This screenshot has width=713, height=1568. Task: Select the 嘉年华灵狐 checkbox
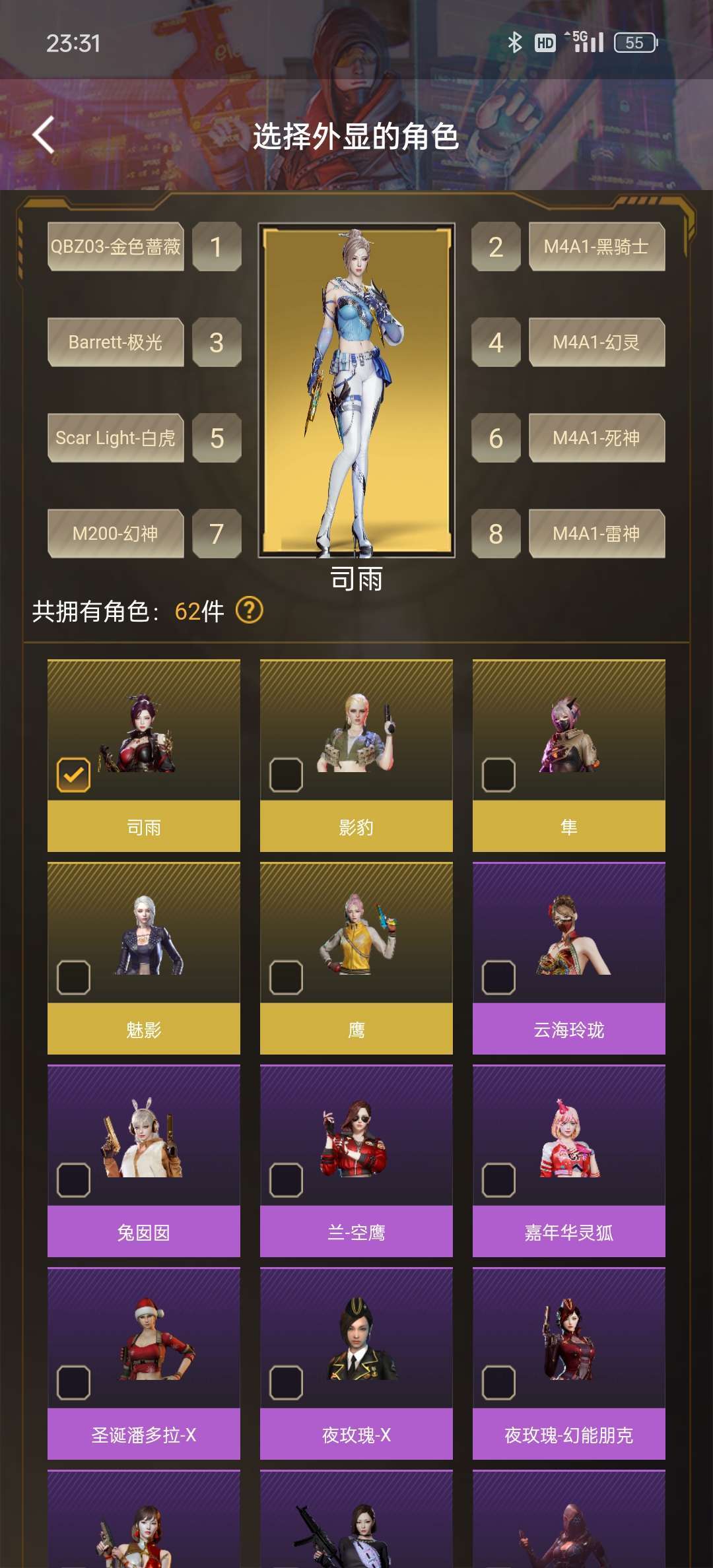pyautogui.click(x=498, y=1180)
